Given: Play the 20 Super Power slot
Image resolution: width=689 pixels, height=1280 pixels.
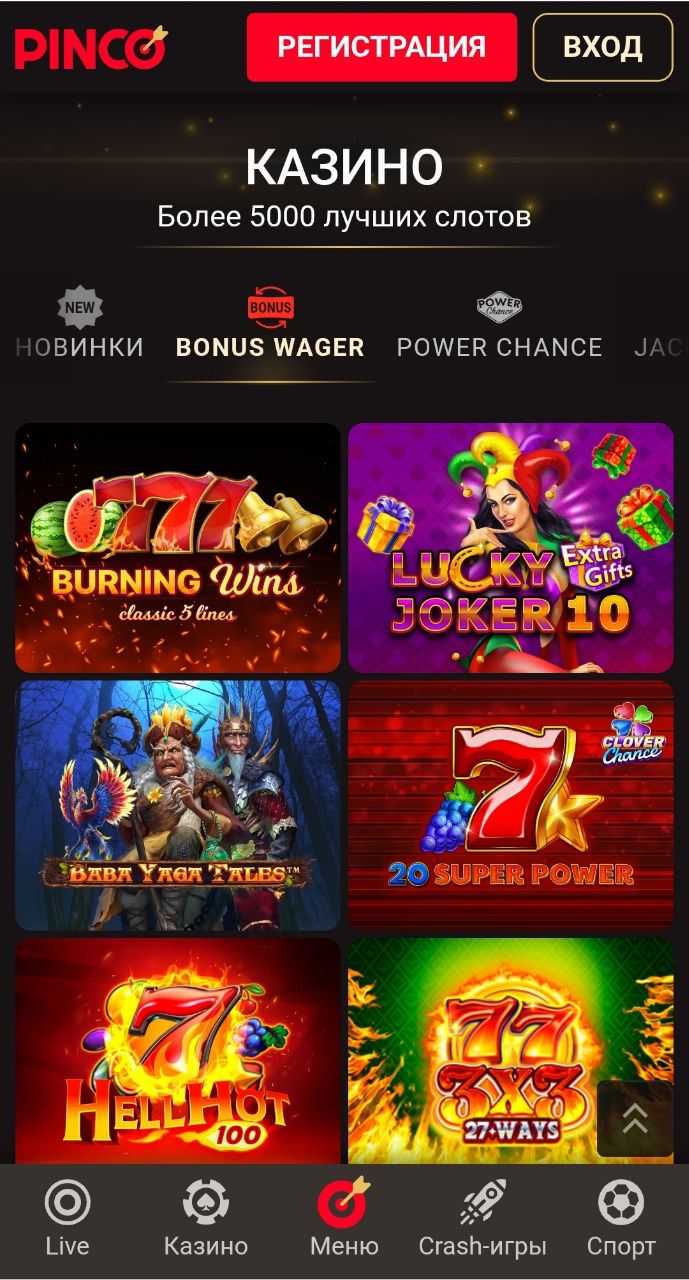Looking at the screenshot, I should pos(510,805).
